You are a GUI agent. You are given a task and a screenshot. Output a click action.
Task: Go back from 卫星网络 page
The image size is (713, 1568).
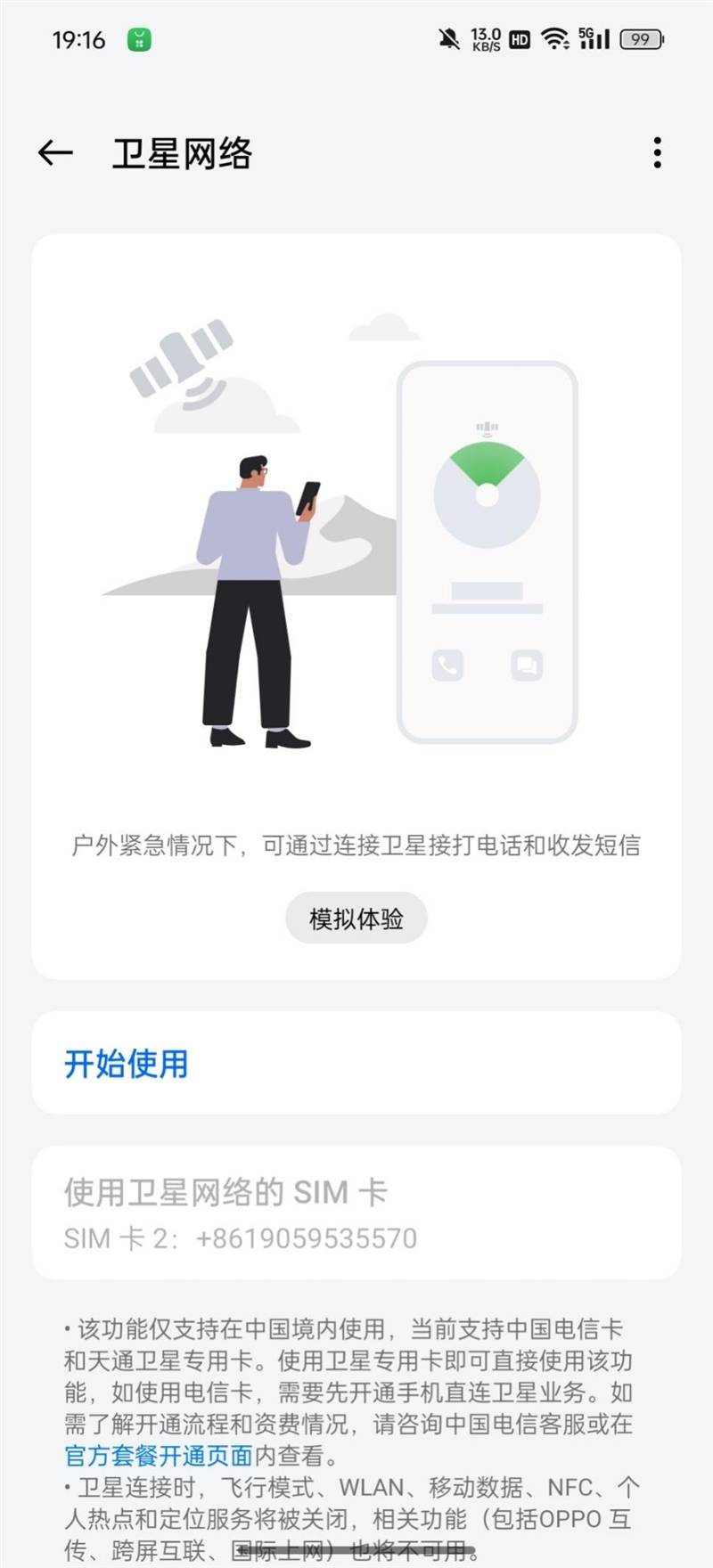tap(55, 153)
